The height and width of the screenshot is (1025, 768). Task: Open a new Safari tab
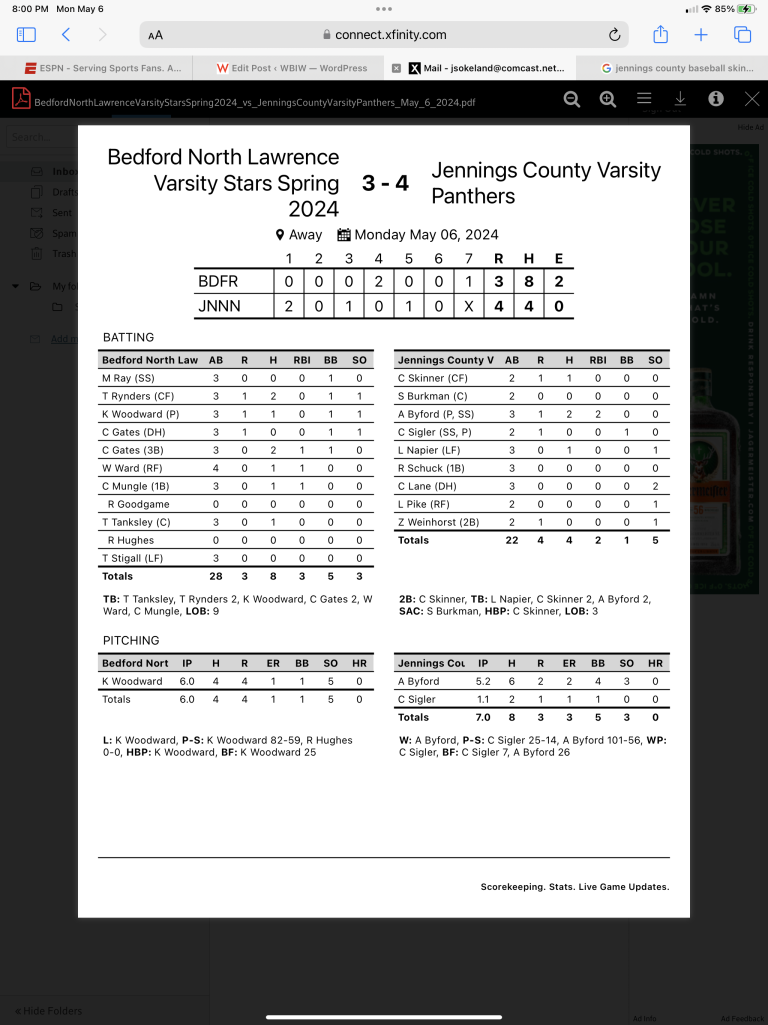point(701,34)
